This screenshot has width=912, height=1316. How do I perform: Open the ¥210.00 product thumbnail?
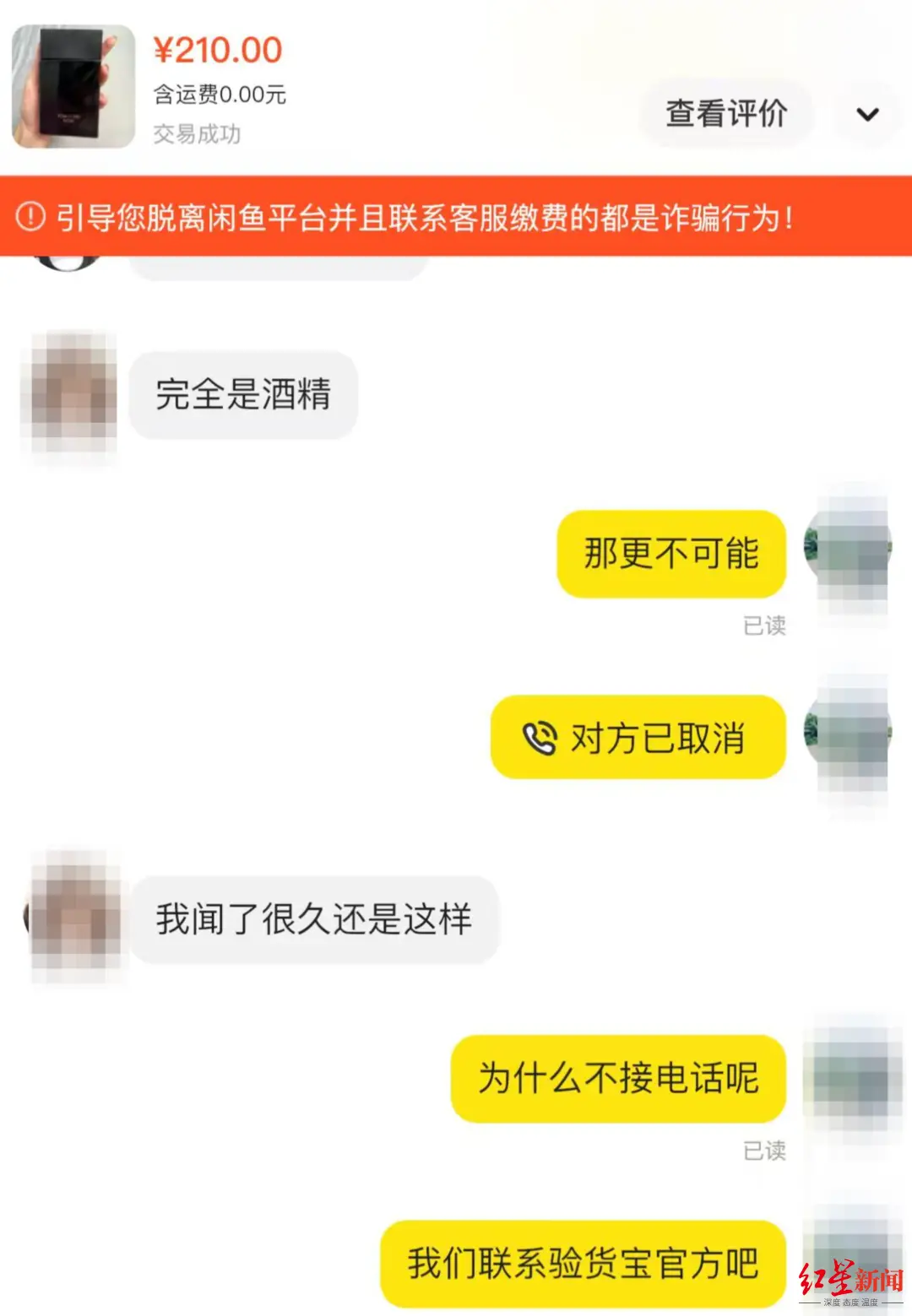73,86
